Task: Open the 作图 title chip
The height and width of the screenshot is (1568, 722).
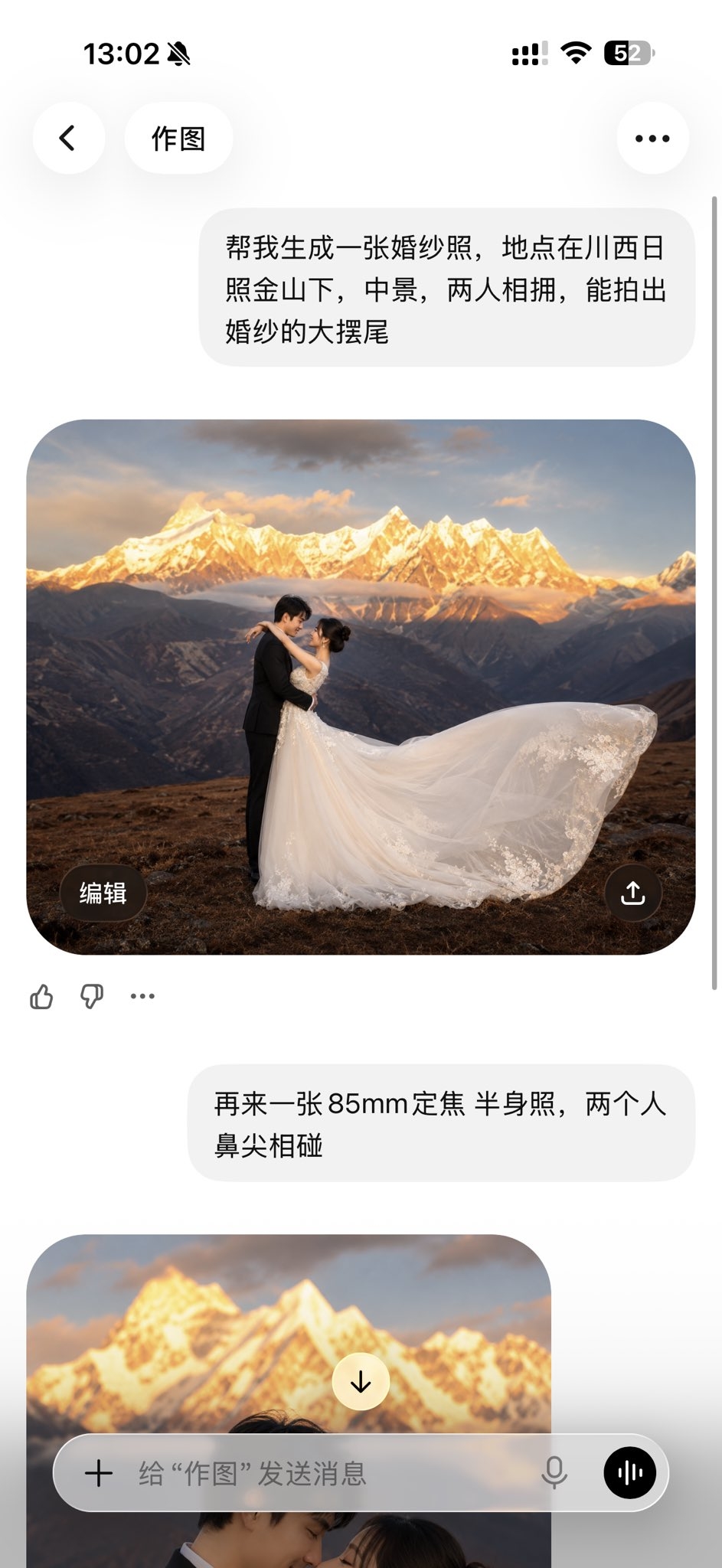Action: coord(178,139)
